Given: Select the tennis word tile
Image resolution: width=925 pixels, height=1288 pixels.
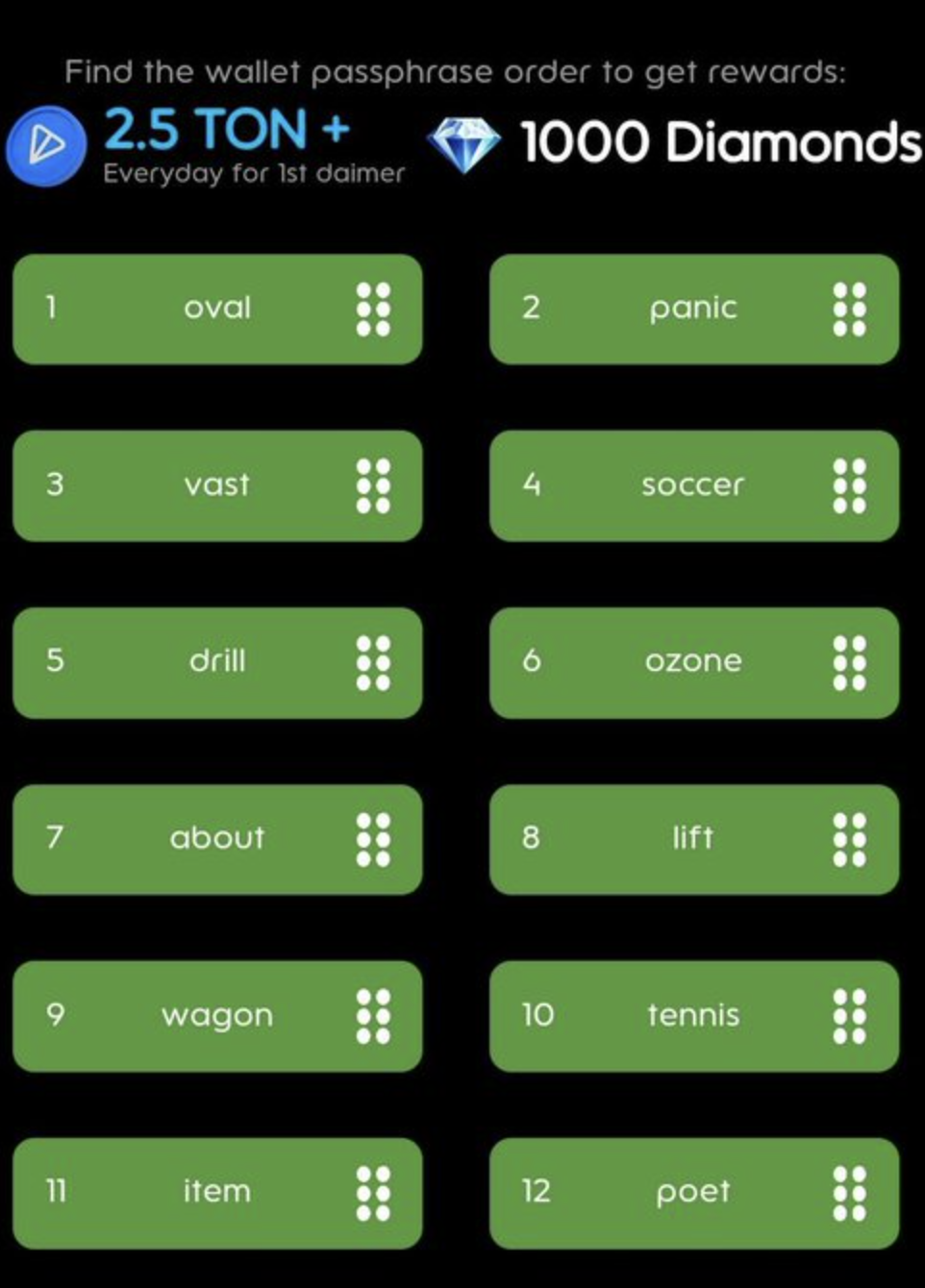Looking at the screenshot, I should (693, 1016).
